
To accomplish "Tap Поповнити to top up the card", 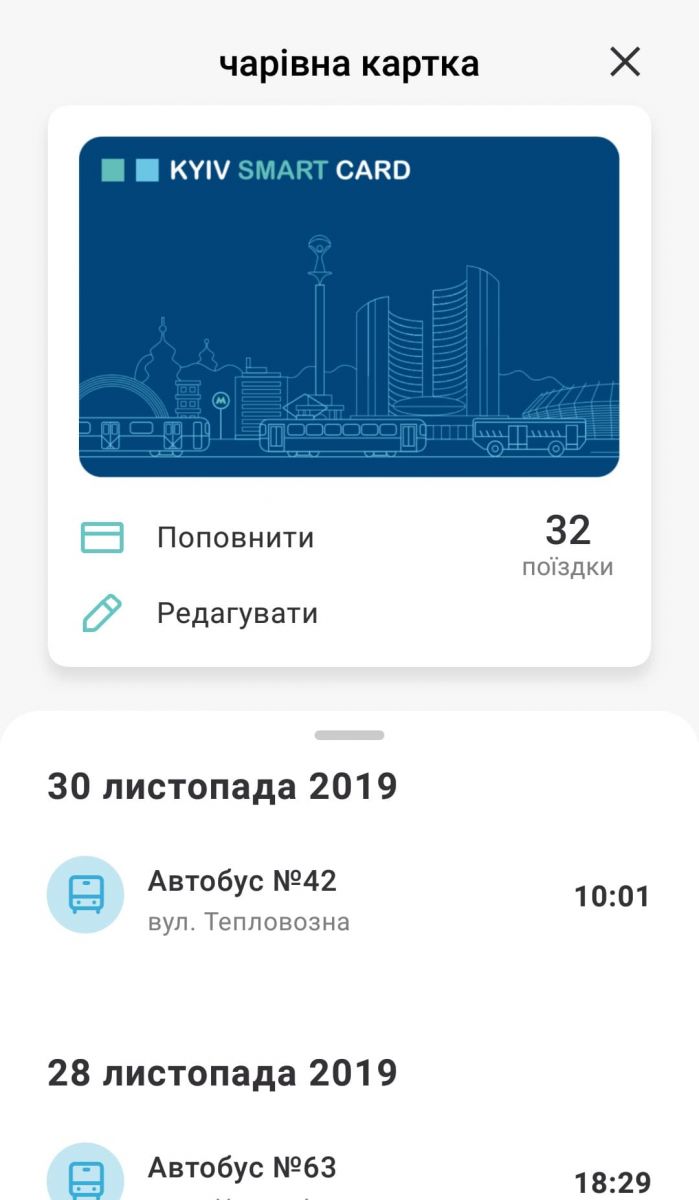I will 235,538.
